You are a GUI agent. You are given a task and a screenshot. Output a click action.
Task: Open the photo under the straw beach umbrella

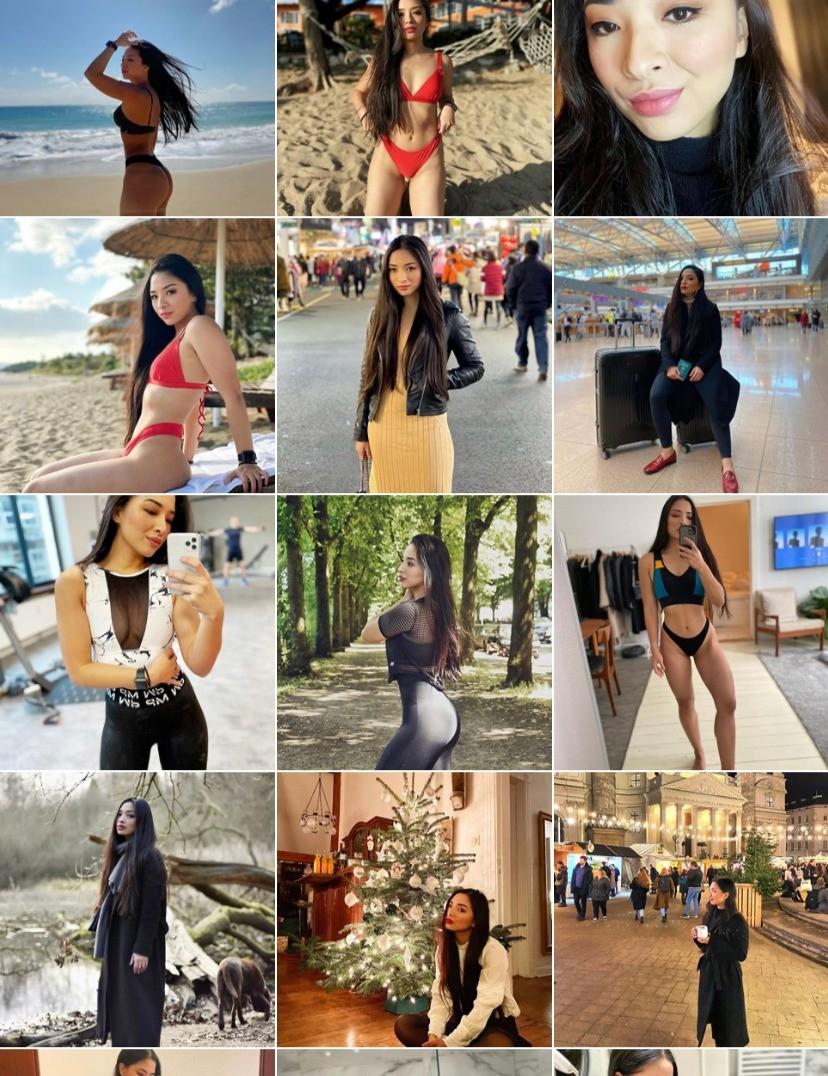(137, 355)
